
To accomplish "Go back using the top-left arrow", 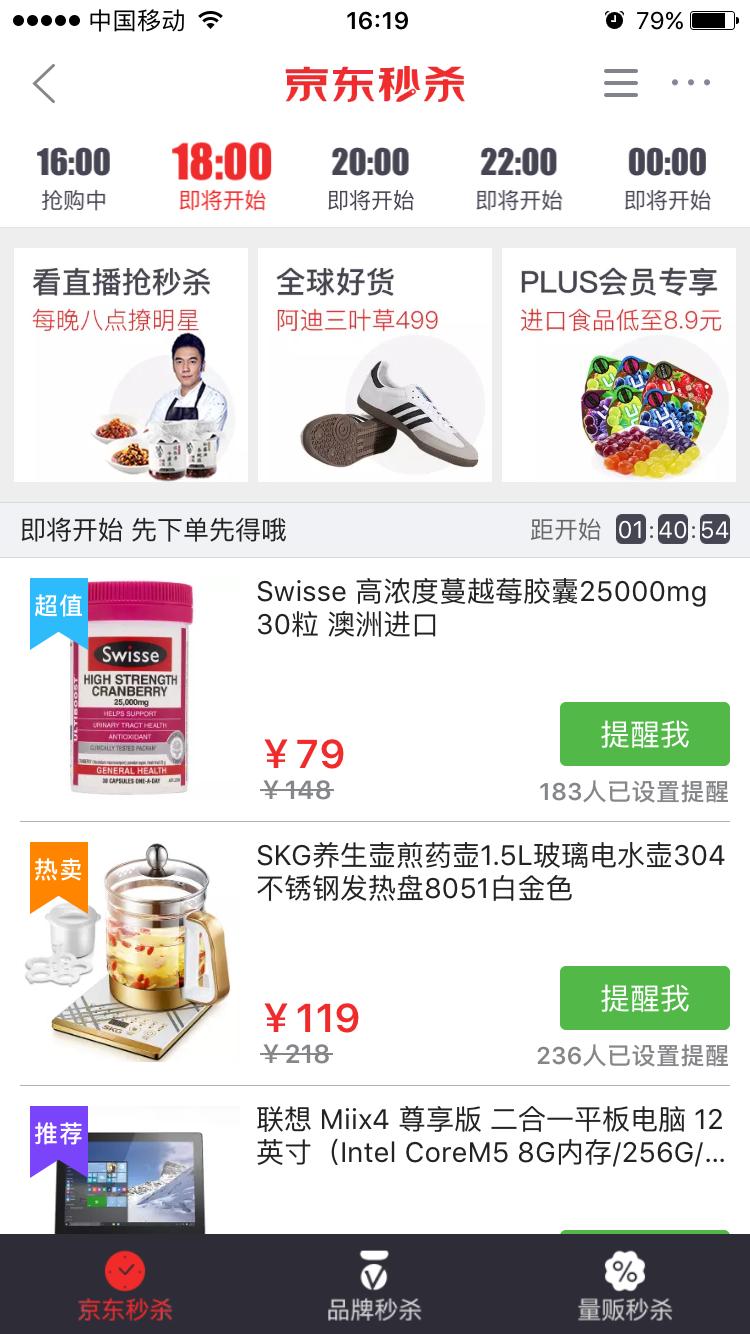I will [42, 84].
